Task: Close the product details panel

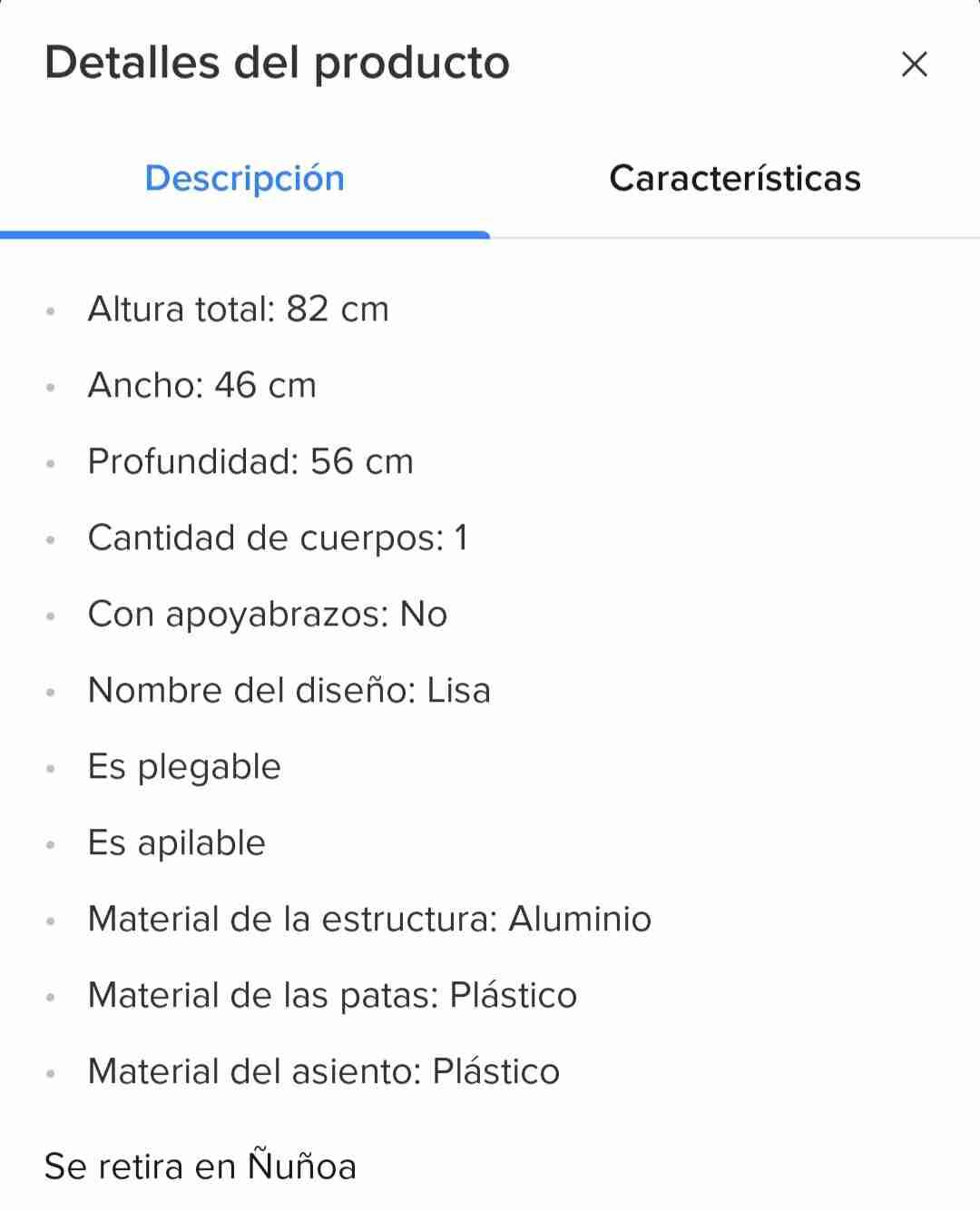Action: pos(914,64)
